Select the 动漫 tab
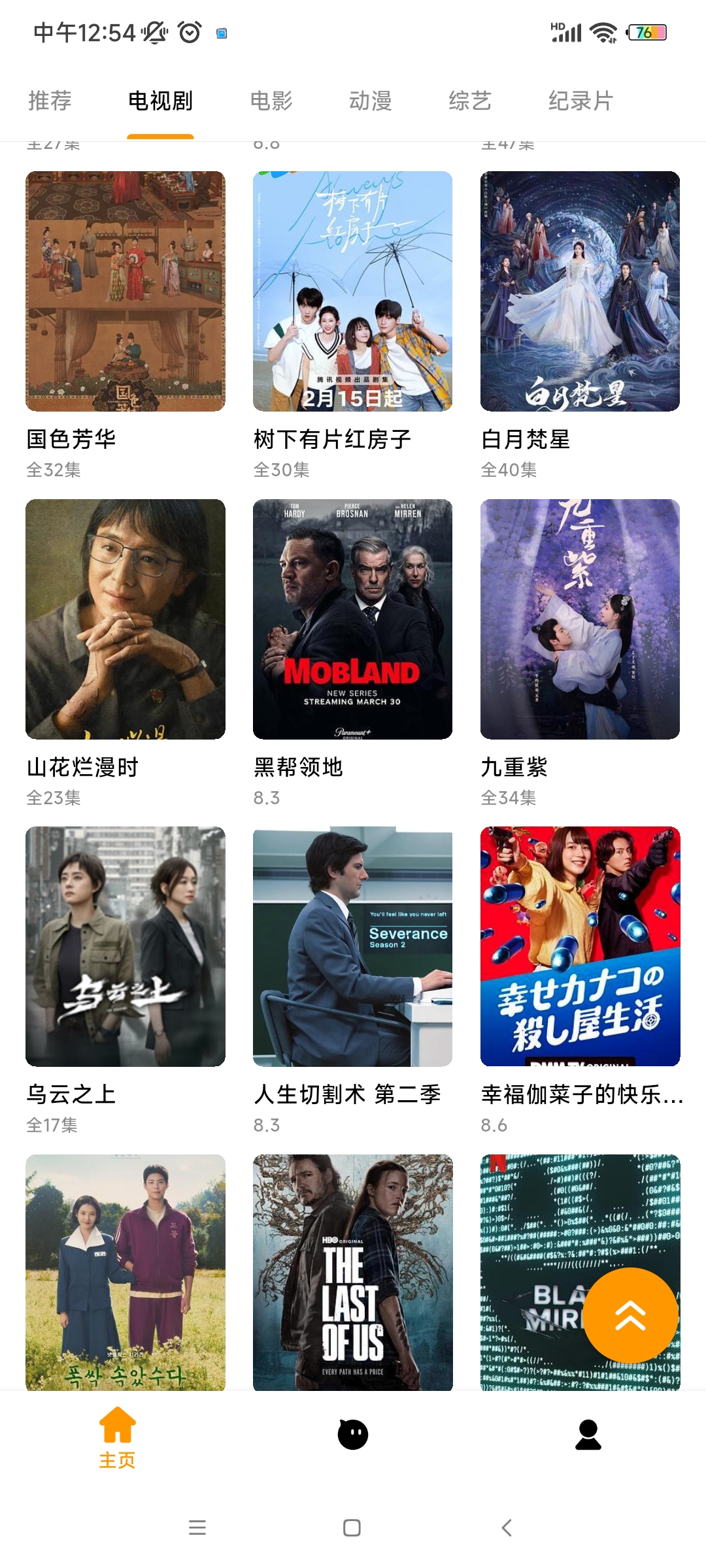Viewport: 706px width, 1568px height. coord(371,101)
